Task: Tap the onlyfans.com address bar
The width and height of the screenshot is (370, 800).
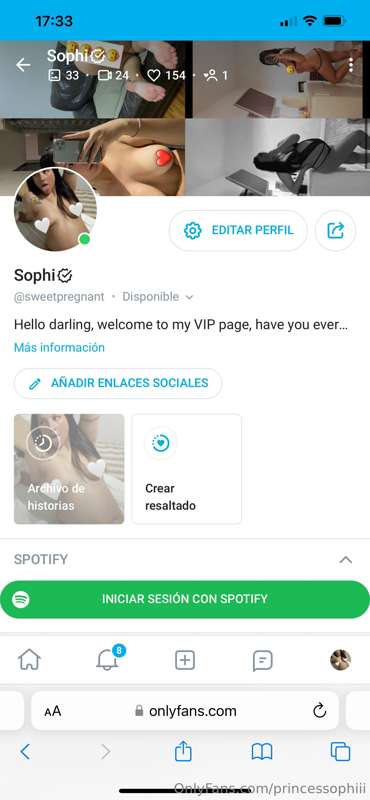Action: [x=185, y=711]
